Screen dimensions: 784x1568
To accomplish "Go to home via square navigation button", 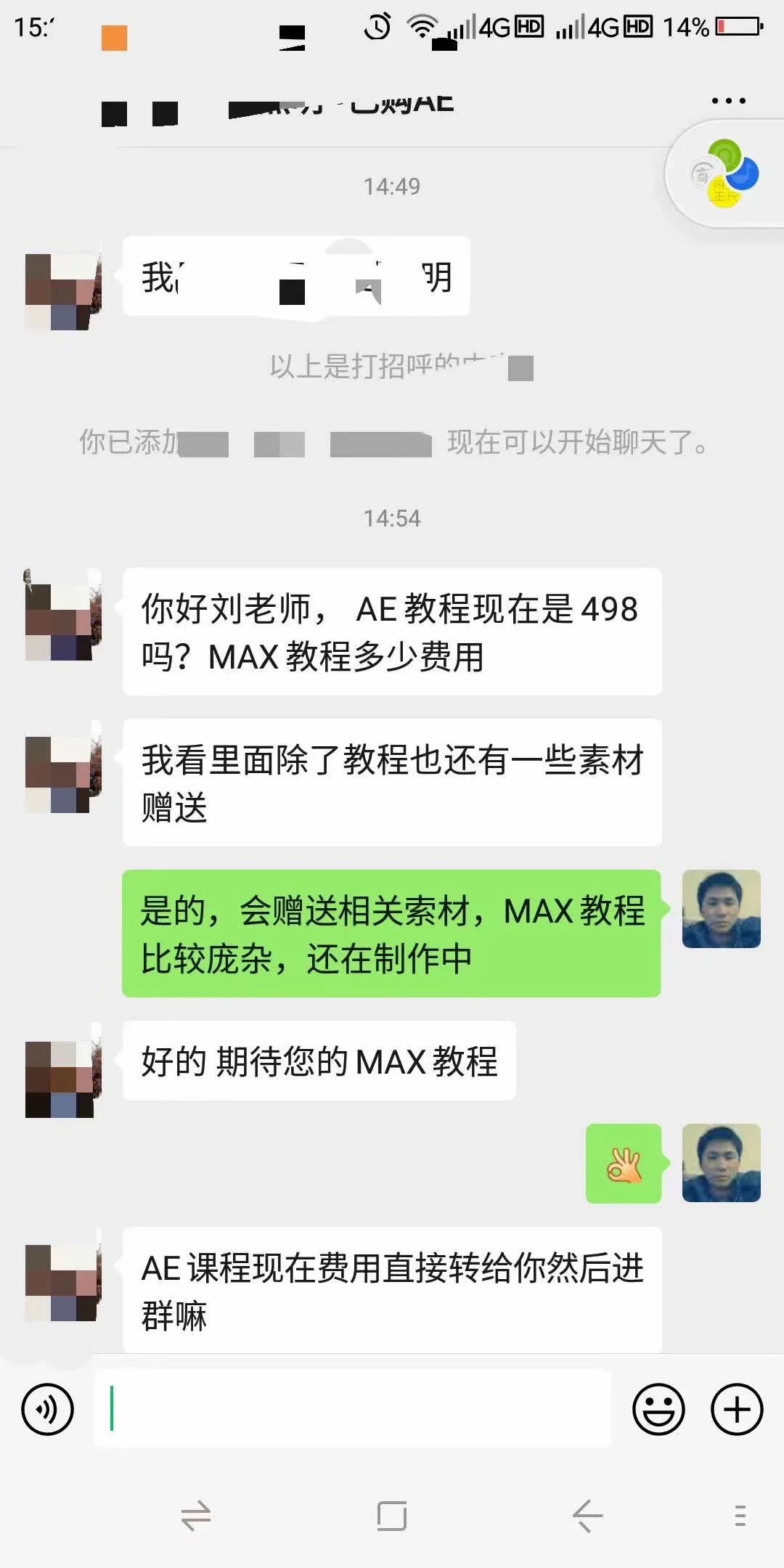I will pos(392,1516).
